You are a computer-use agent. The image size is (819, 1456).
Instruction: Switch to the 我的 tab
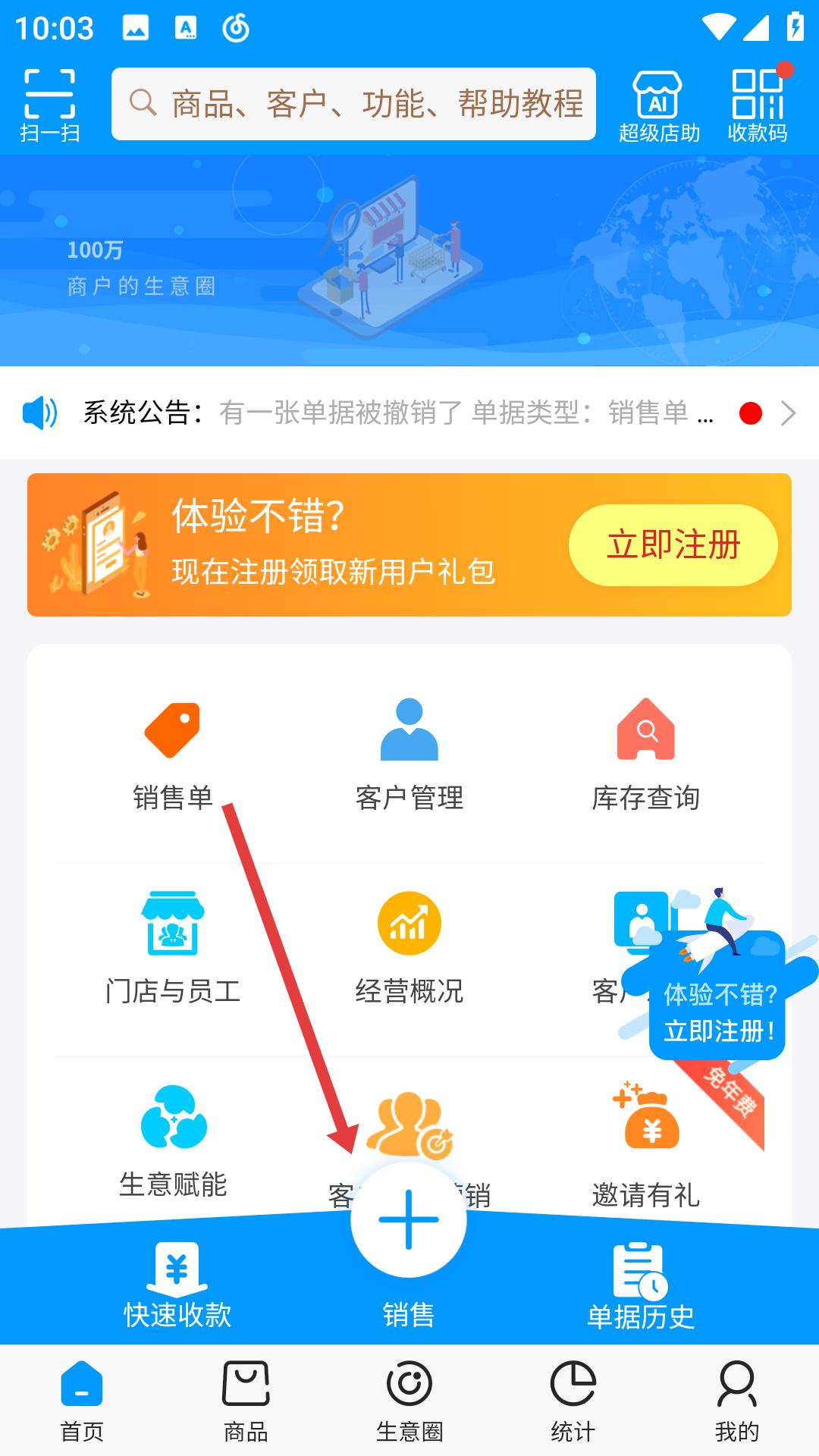736,1401
